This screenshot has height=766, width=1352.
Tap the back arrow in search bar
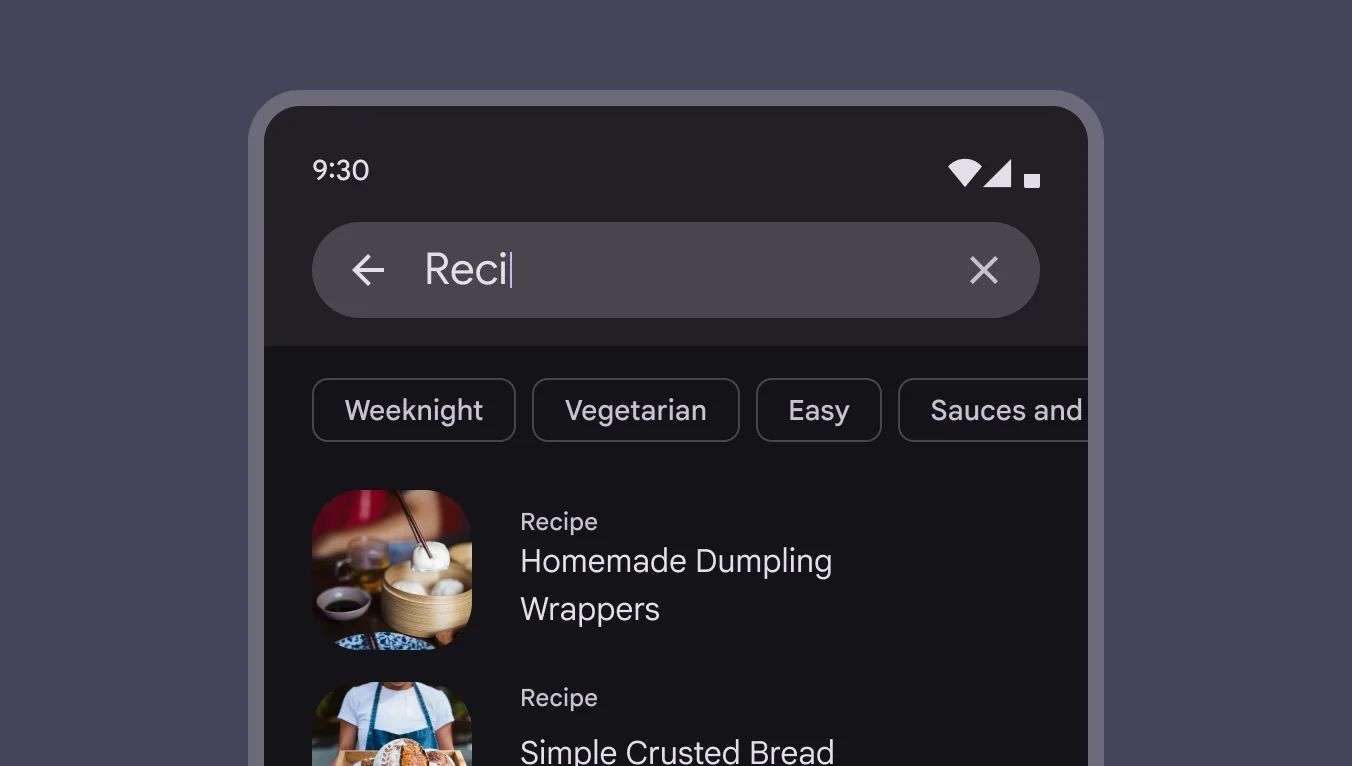tap(368, 270)
